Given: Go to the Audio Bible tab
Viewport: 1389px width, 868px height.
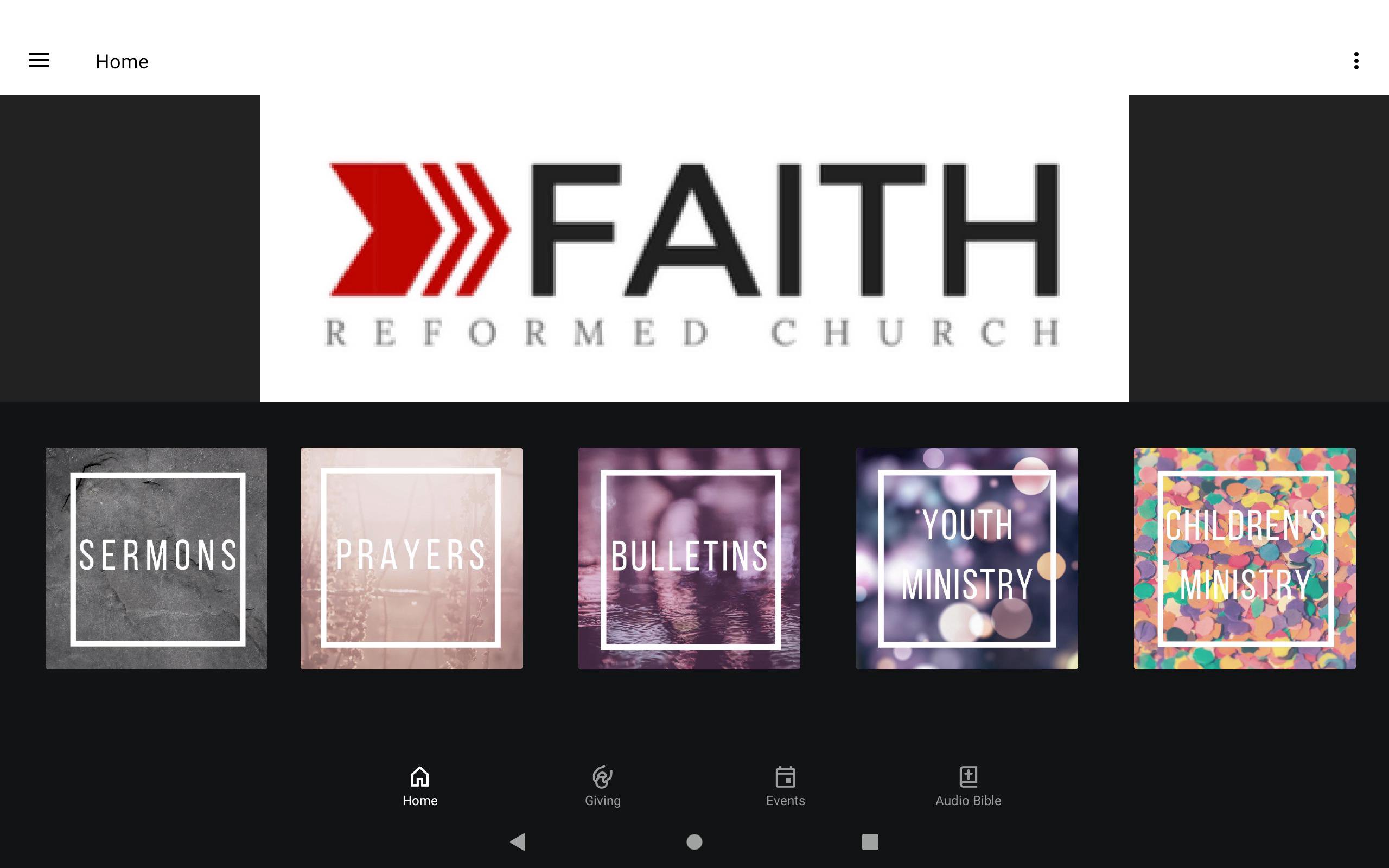Looking at the screenshot, I should (968, 786).
